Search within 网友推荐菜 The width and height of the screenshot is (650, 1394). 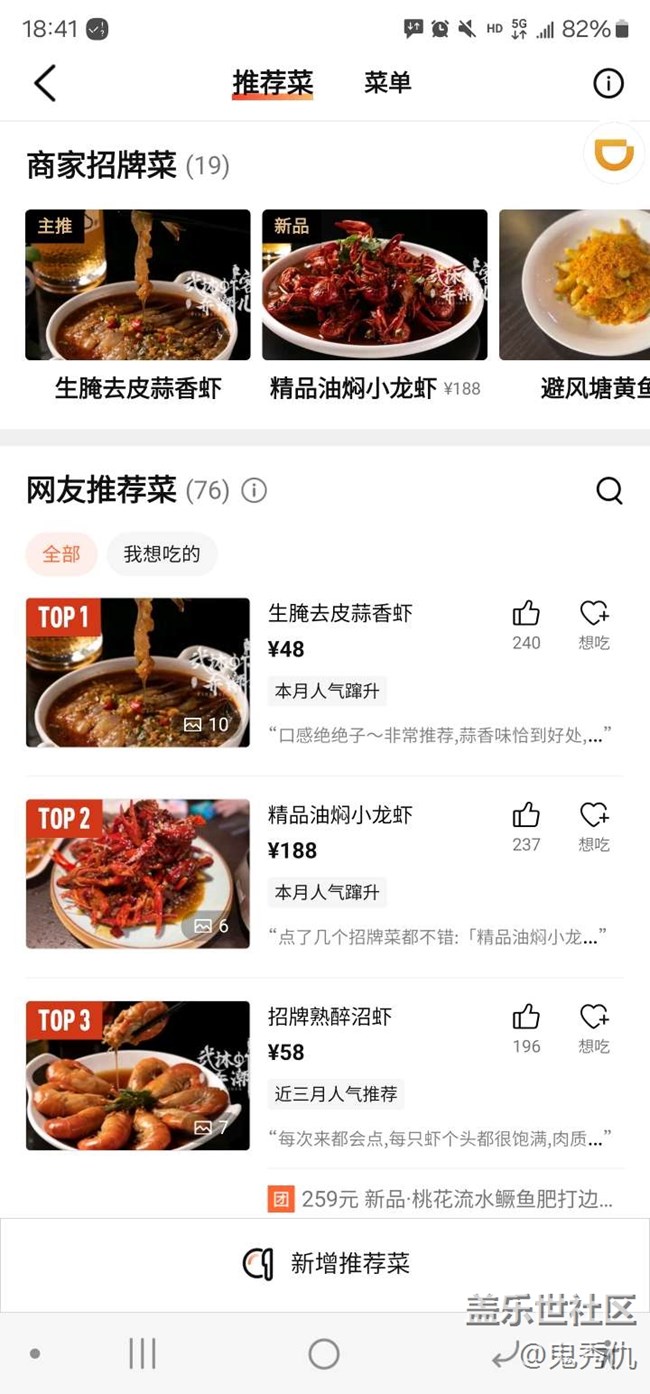pos(608,490)
